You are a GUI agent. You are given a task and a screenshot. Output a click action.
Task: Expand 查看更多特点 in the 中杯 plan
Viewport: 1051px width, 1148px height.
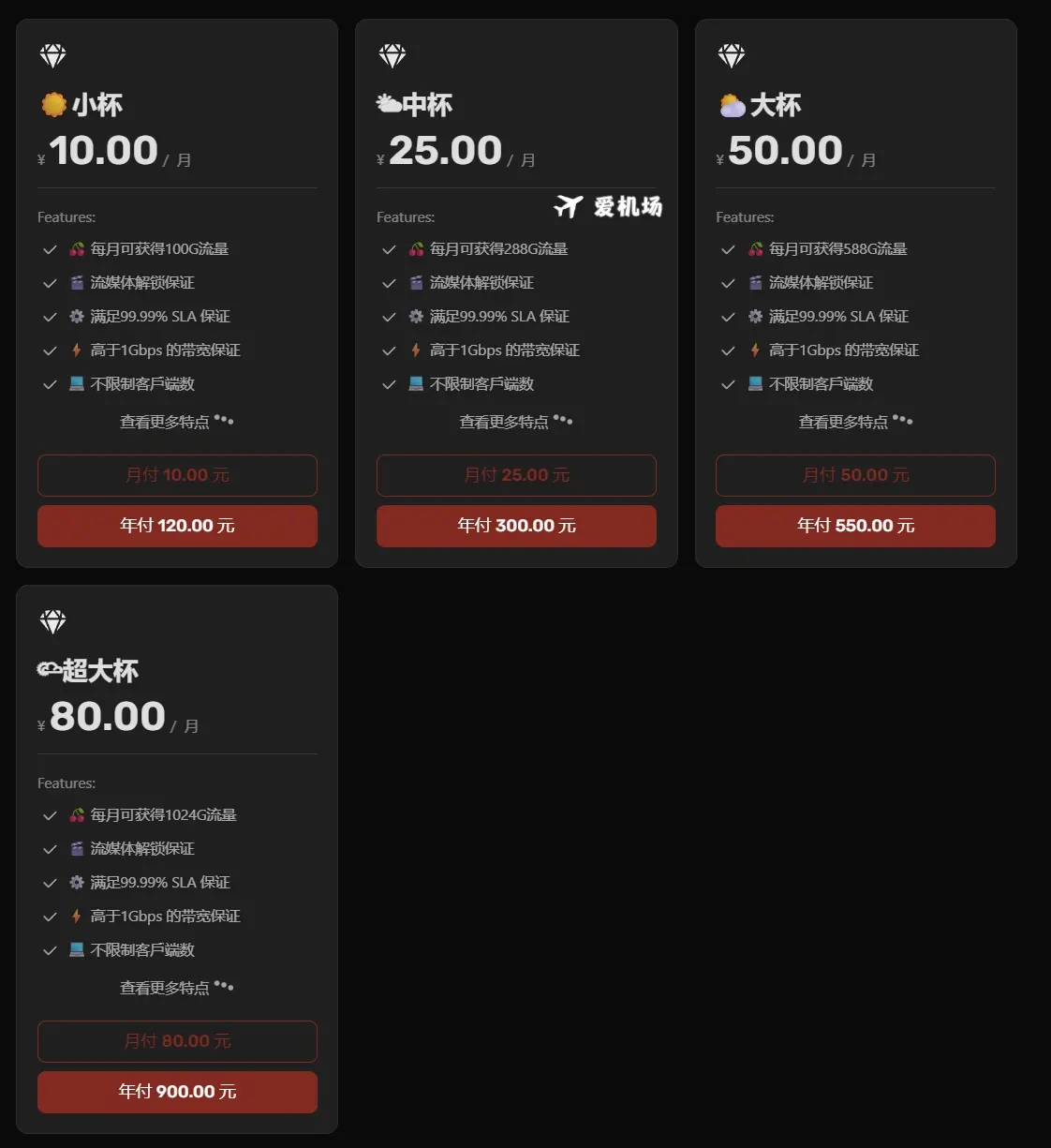click(515, 422)
